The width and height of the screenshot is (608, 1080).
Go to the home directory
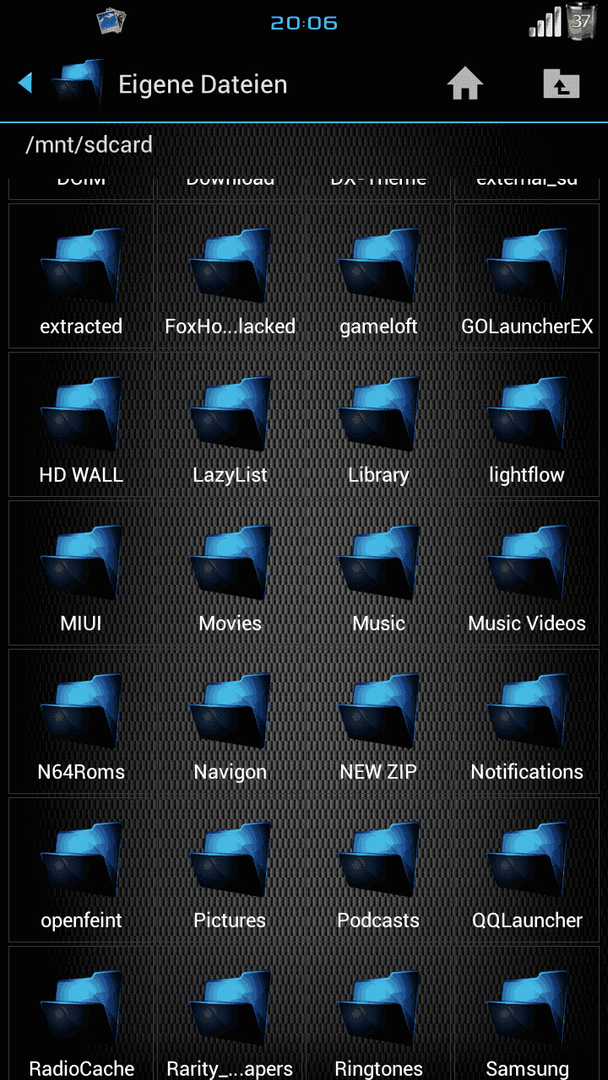465,85
